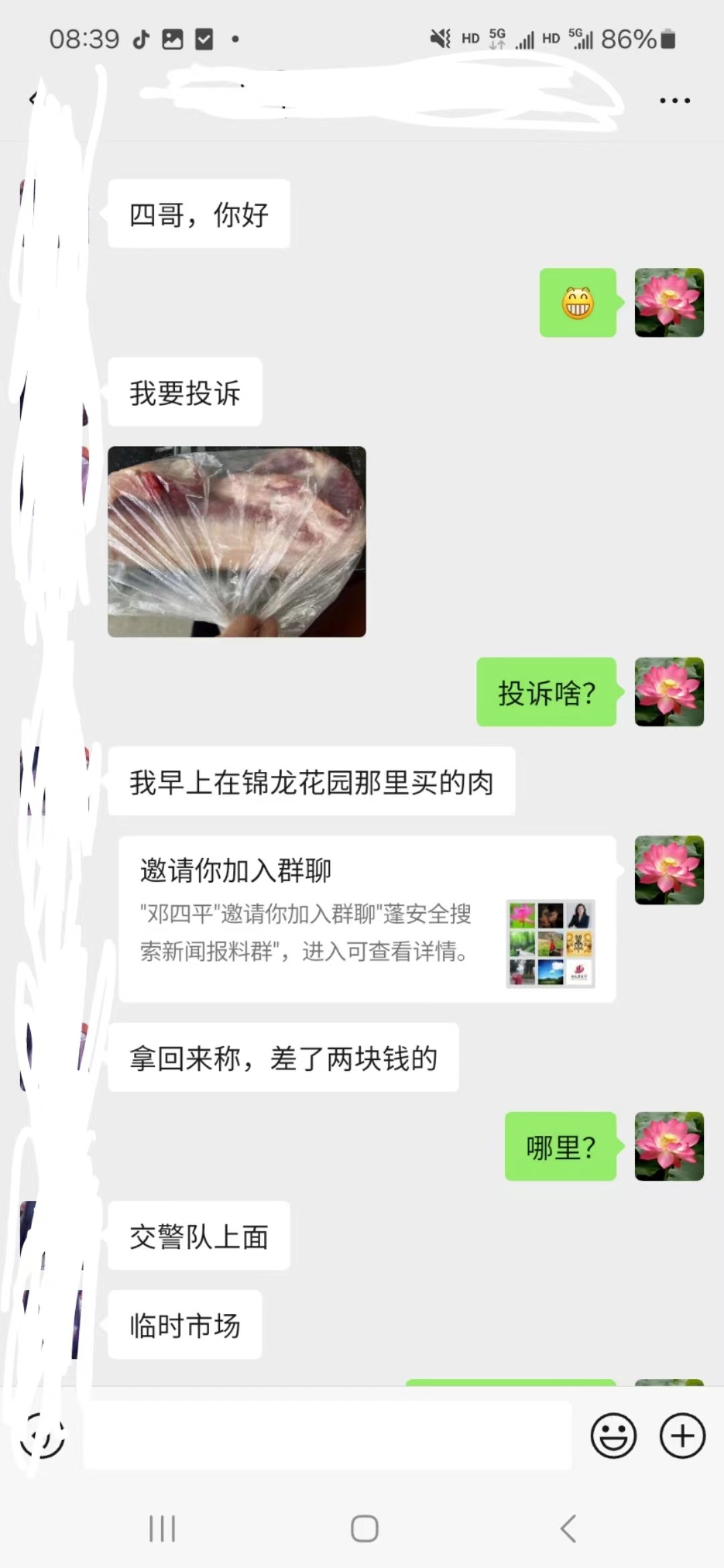Image resolution: width=724 pixels, height=1568 pixels.
Task: Tap the message input field
Action: point(327,1436)
